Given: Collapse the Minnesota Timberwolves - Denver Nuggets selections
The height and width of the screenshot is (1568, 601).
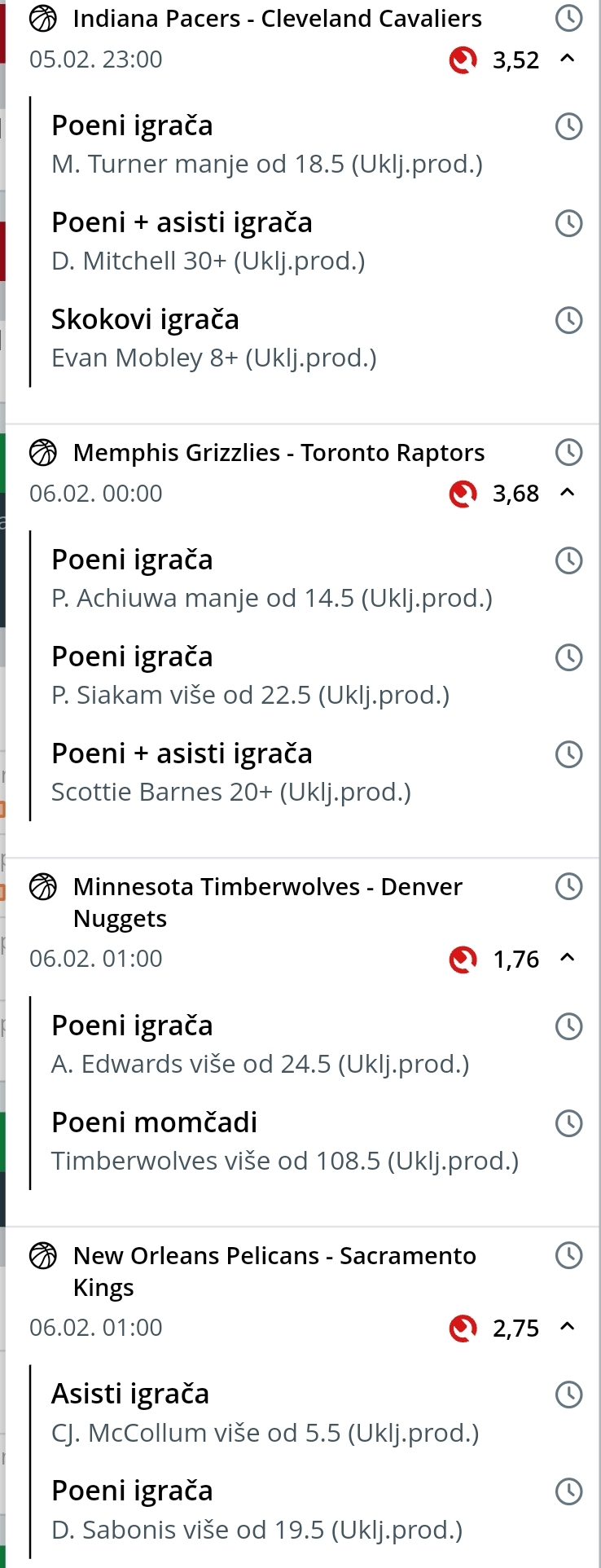Looking at the screenshot, I should pos(568,958).
